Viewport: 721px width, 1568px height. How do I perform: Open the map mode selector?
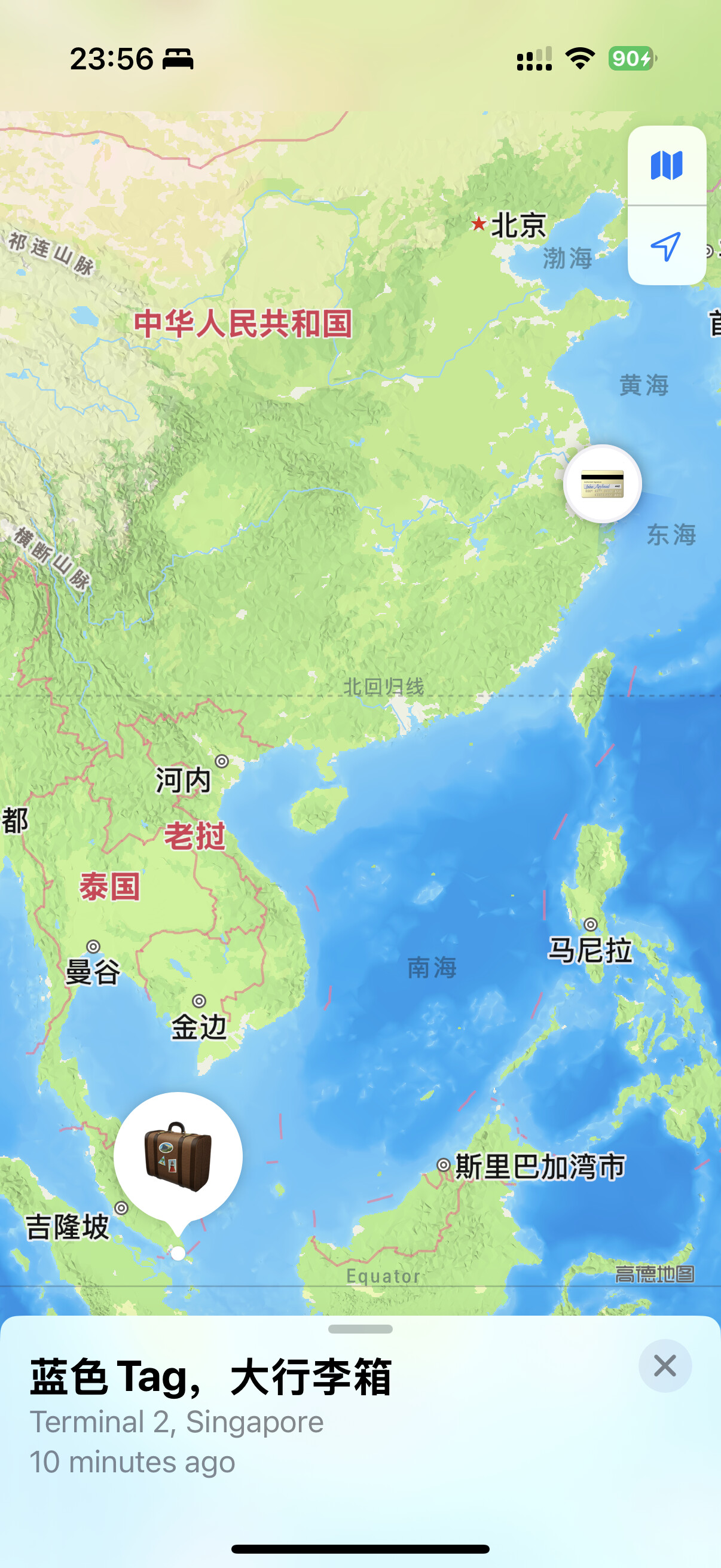coord(666,166)
